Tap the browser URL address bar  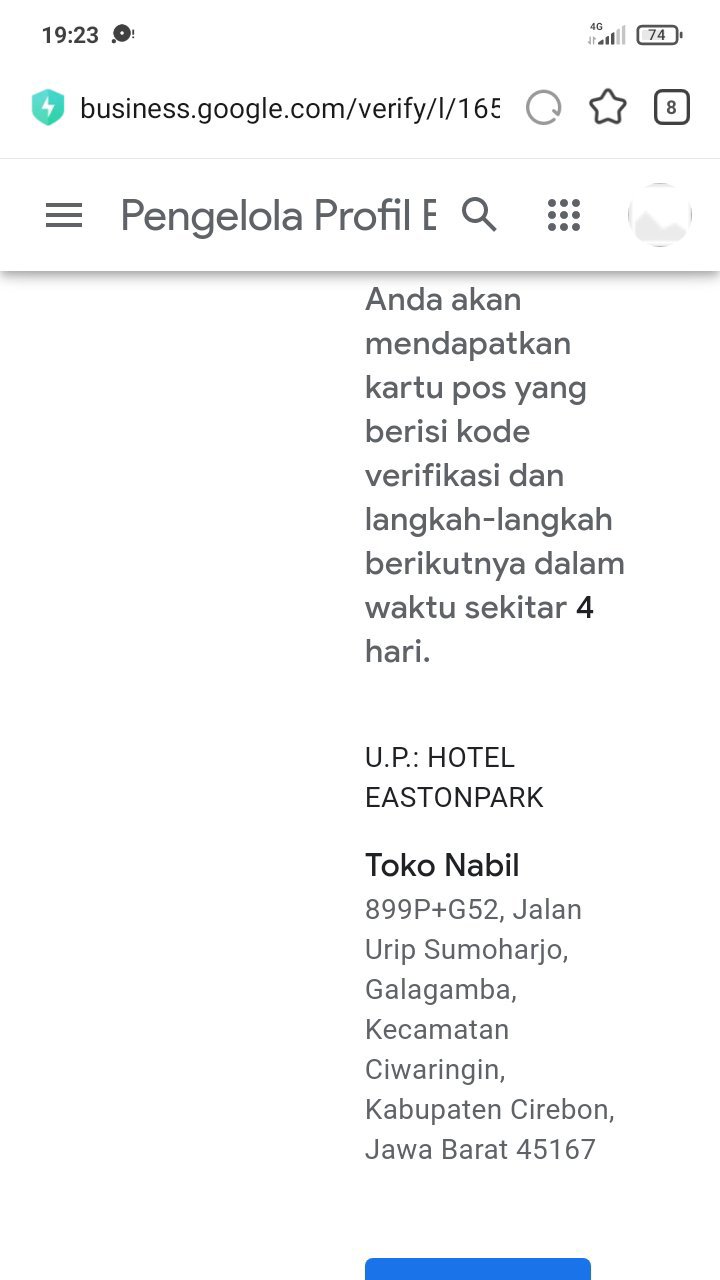click(289, 108)
